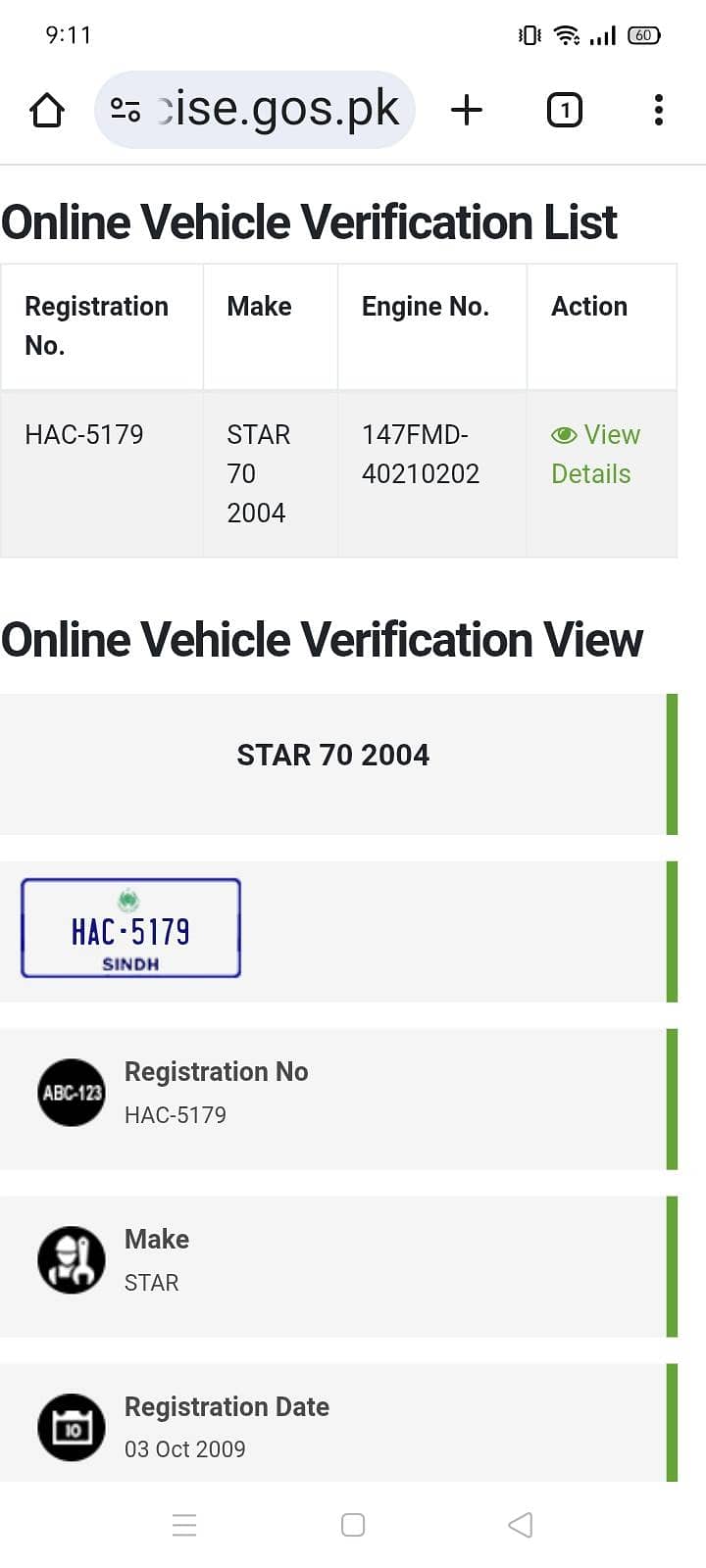Go back using the system back button
Screen dimensions: 706x1568
click(521, 1525)
